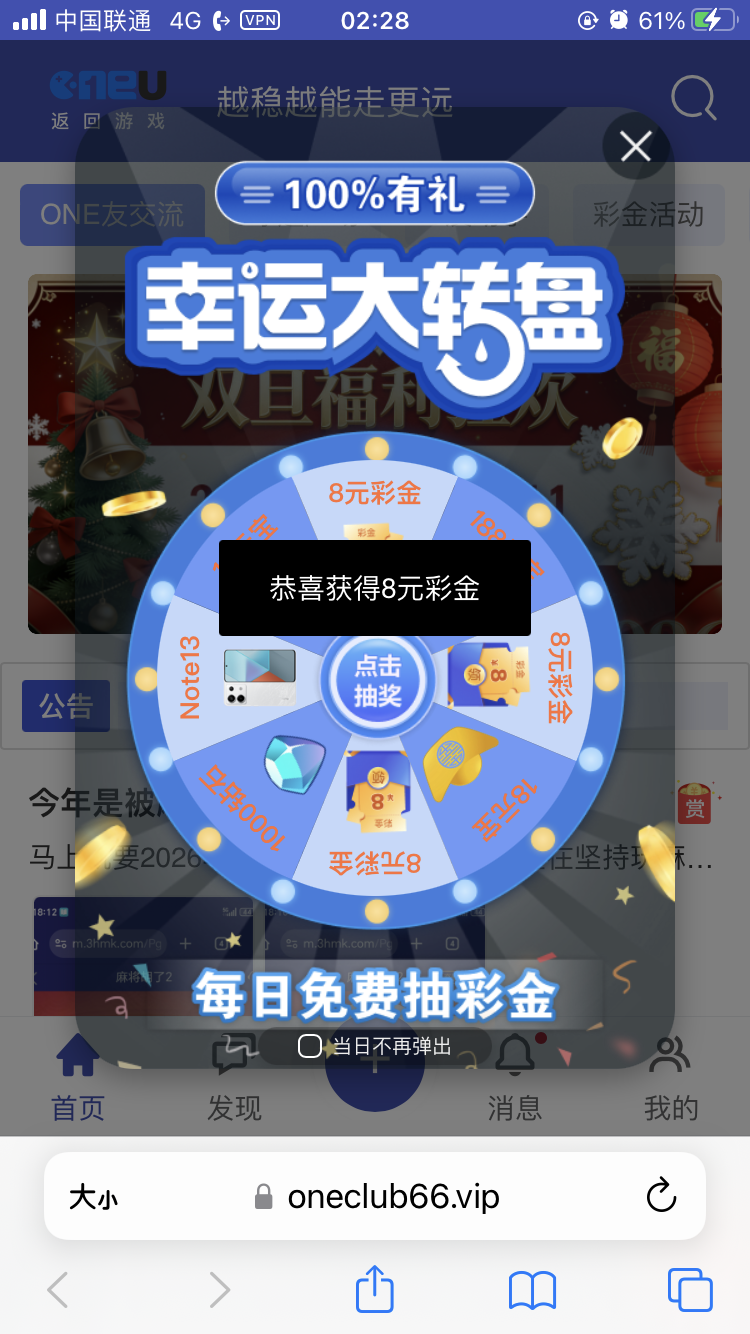Tap 点击抽奖 to spin the wheel
Image resolution: width=750 pixels, height=1334 pixels.
click(377, 682)
